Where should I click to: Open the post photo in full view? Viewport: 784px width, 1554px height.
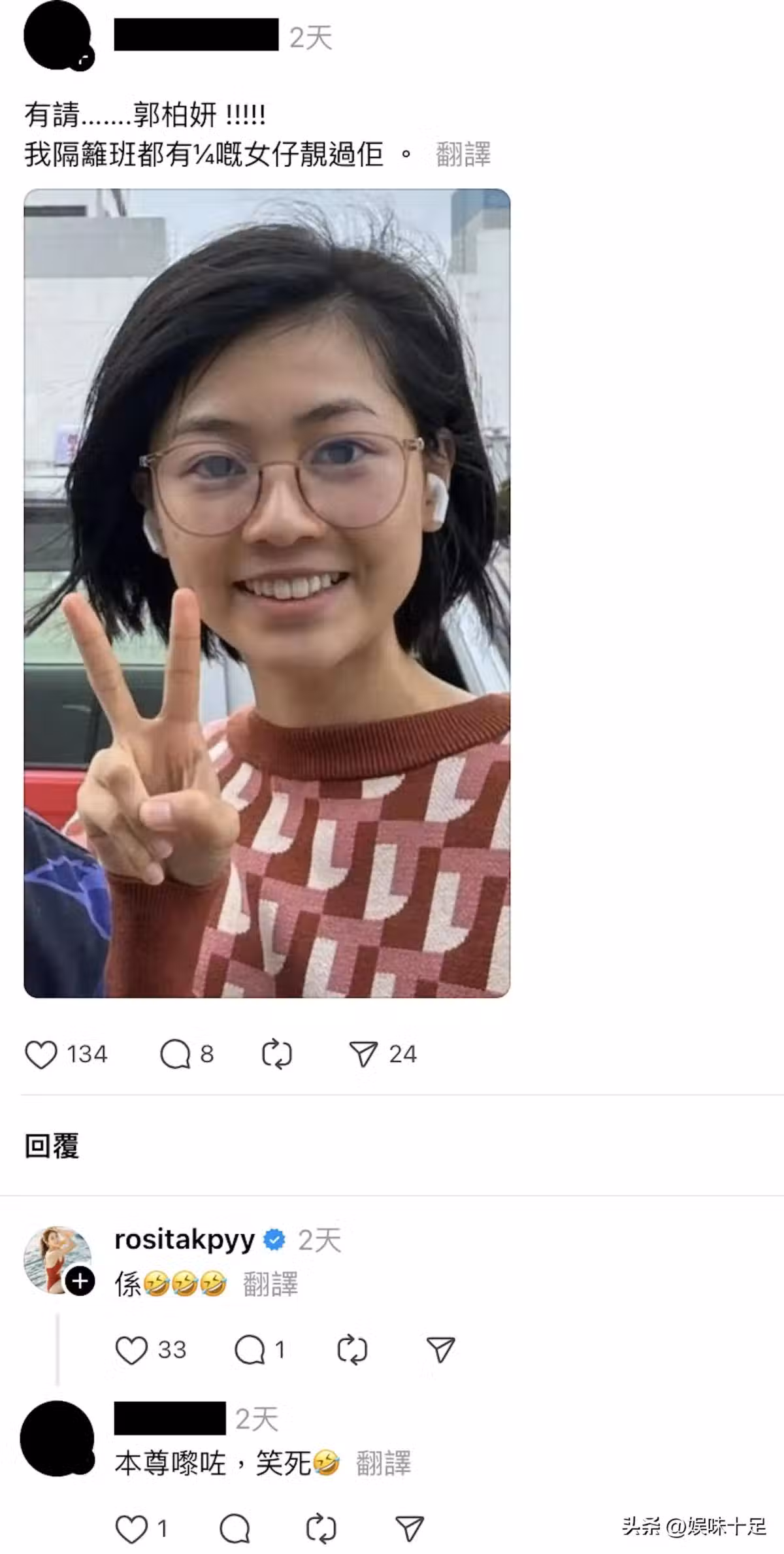[x=267, y=593]
